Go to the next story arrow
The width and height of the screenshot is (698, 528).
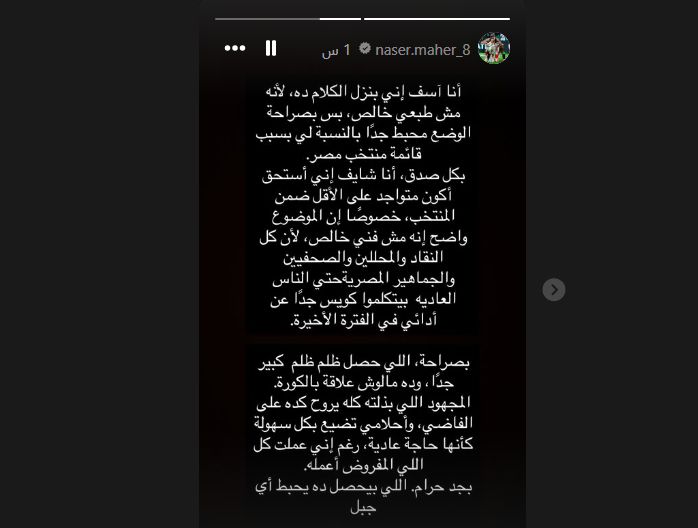coord(554,290)
